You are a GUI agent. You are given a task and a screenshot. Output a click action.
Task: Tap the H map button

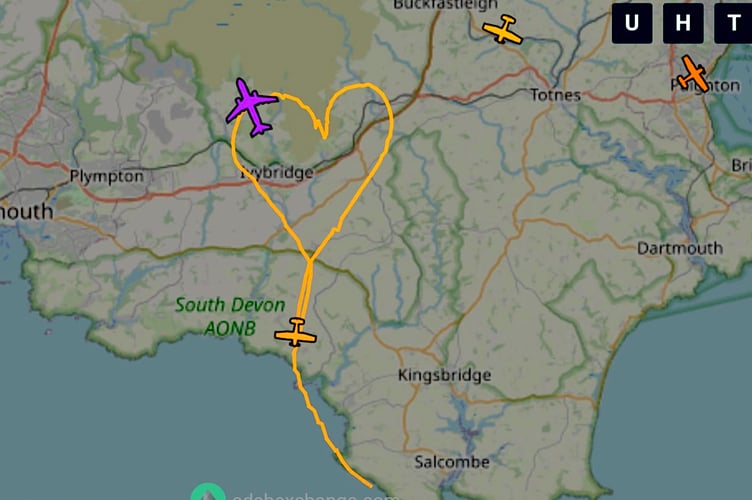tap(682, 23)
